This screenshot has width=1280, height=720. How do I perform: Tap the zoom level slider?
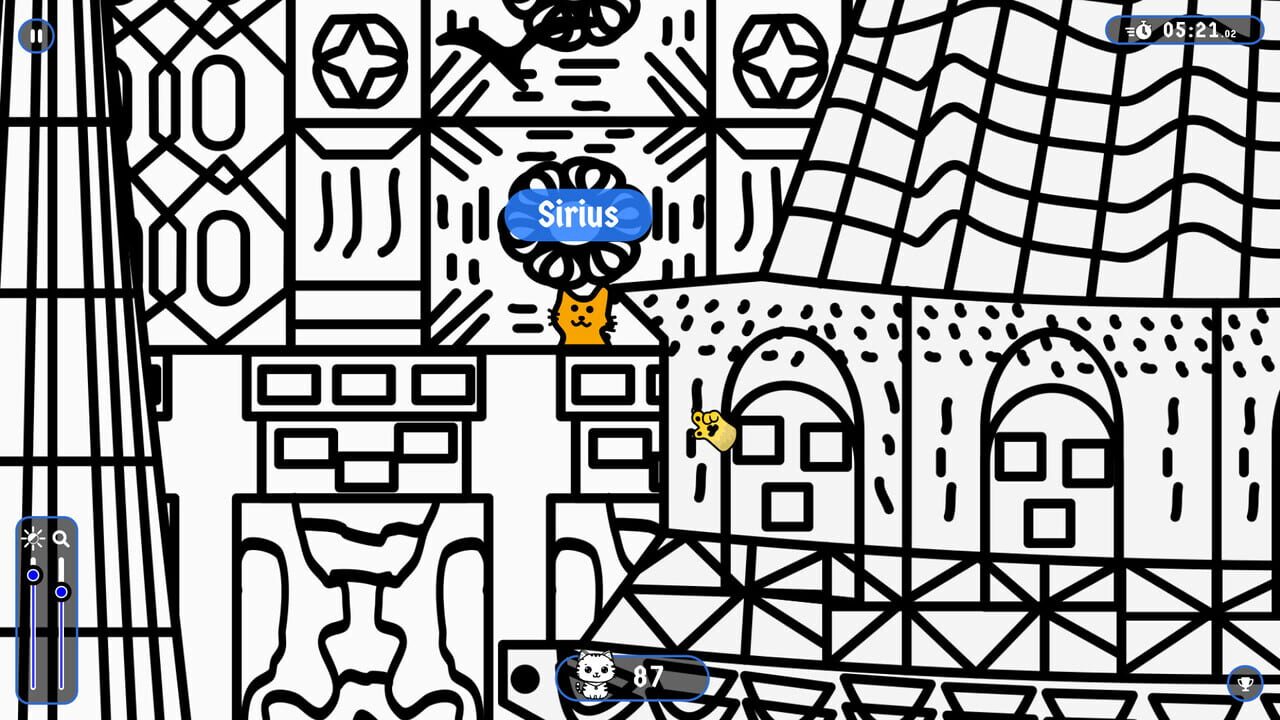[61, 592]
